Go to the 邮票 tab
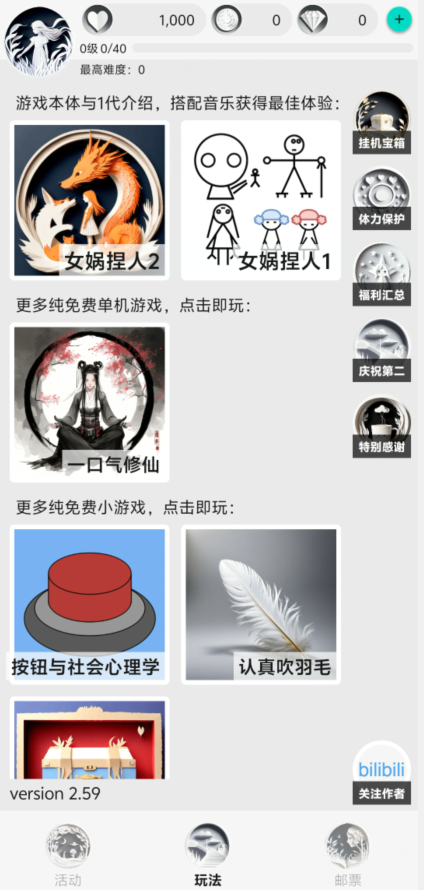 pos(347,855)
